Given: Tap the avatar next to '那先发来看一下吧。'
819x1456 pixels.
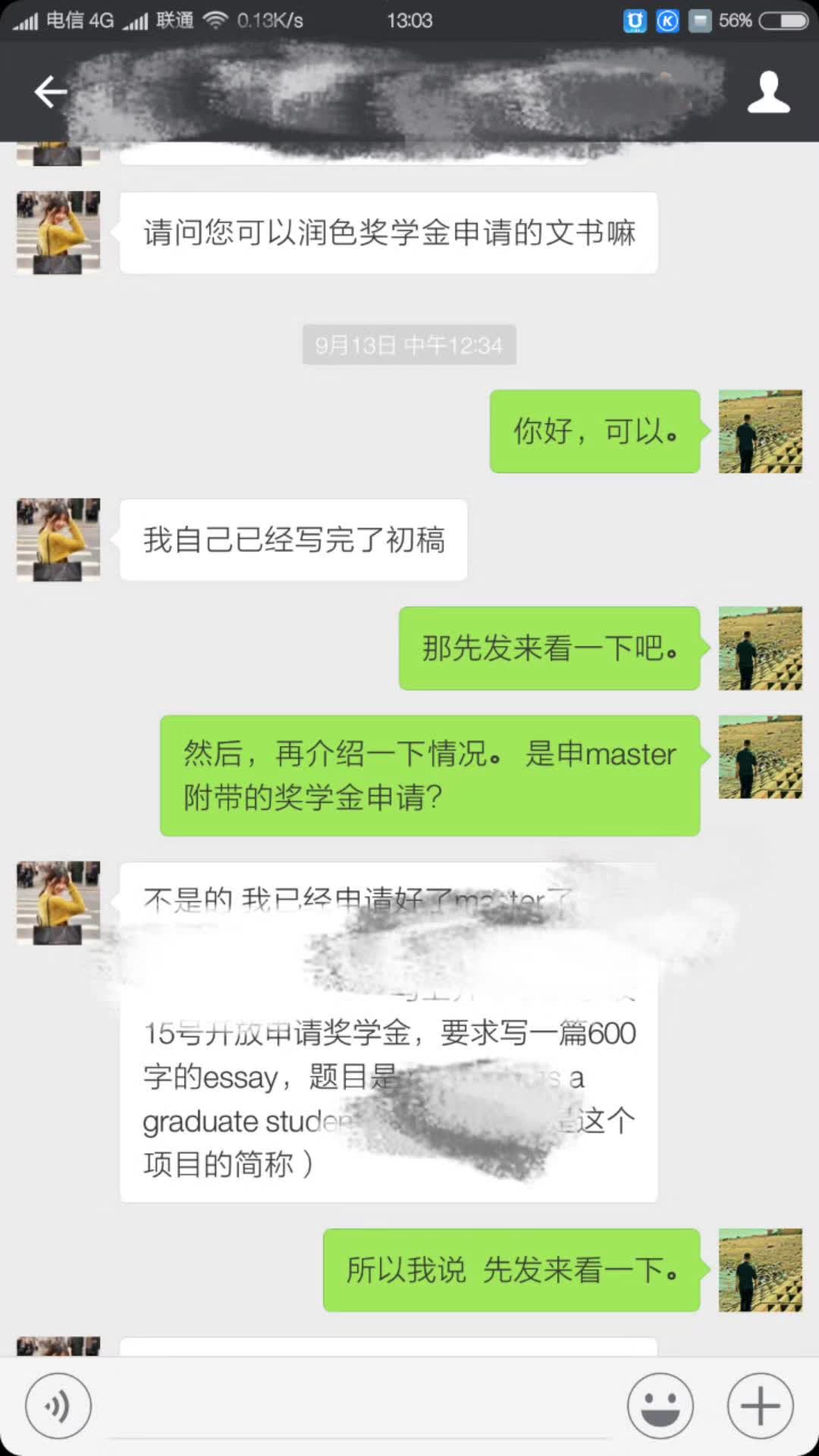Looking at the screenshot, I should (760, 648).
